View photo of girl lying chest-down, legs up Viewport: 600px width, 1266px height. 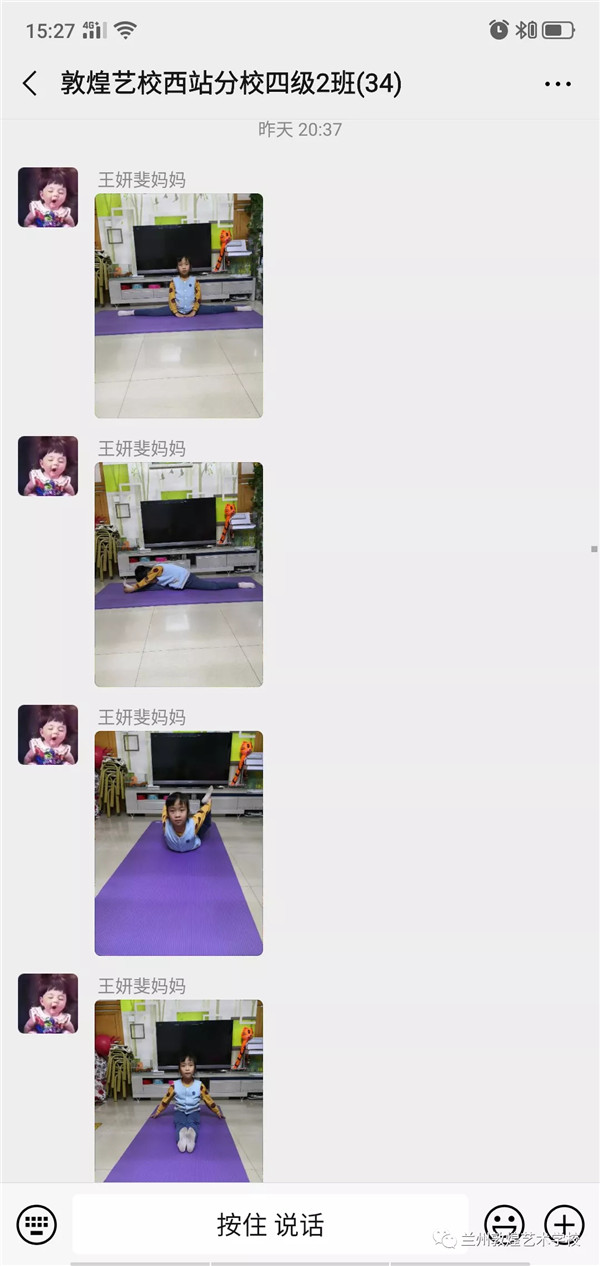(x=178, y=843)
